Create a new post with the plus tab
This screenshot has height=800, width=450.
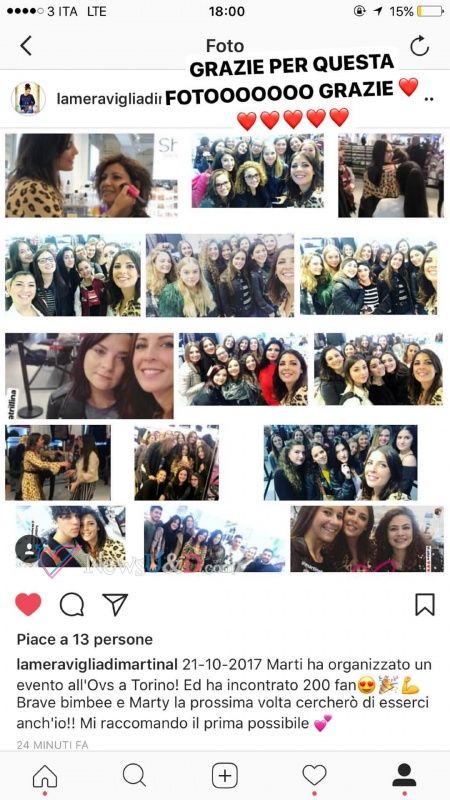224,776
